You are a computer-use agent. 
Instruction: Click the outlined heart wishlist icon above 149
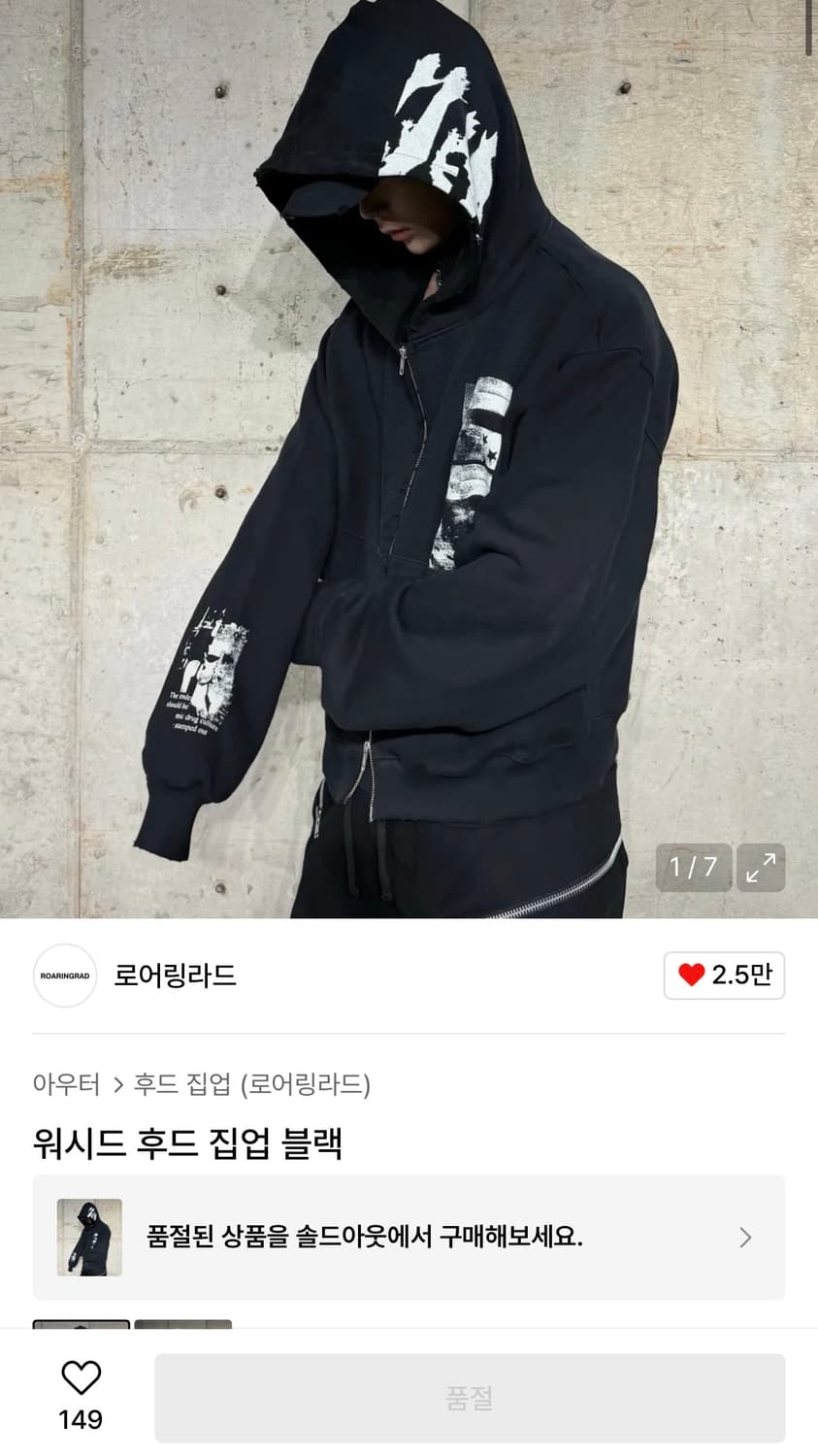83,1375
